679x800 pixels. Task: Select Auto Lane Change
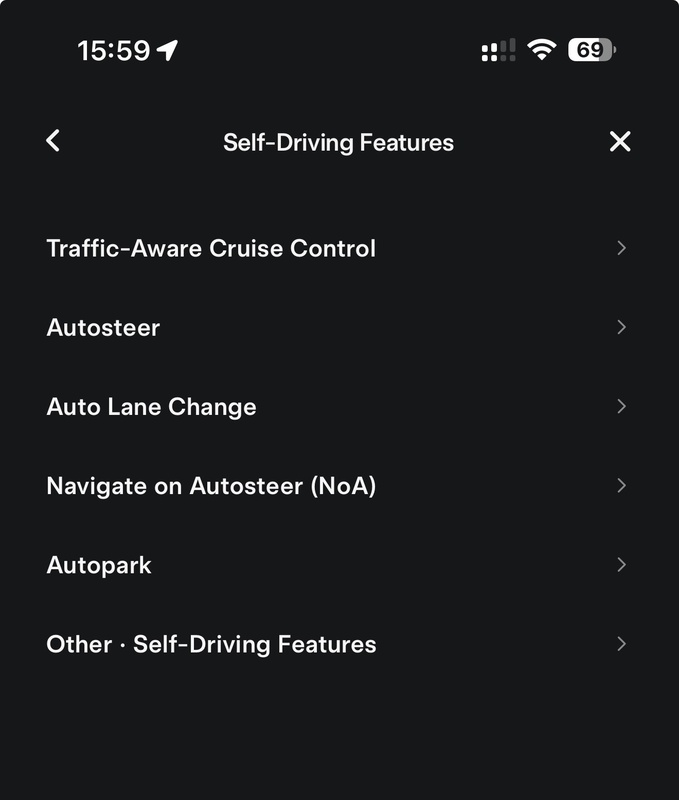pos(152,406)
